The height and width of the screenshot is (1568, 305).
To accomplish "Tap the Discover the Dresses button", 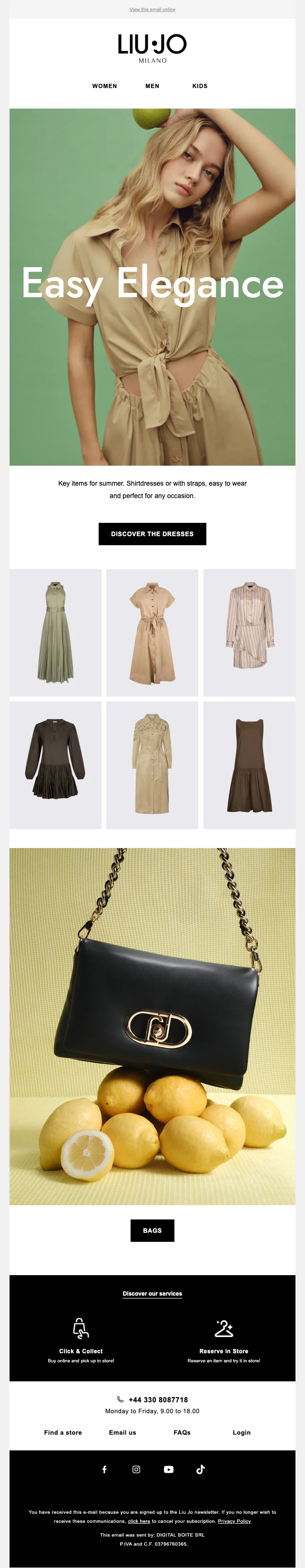I will coord(152,534).
